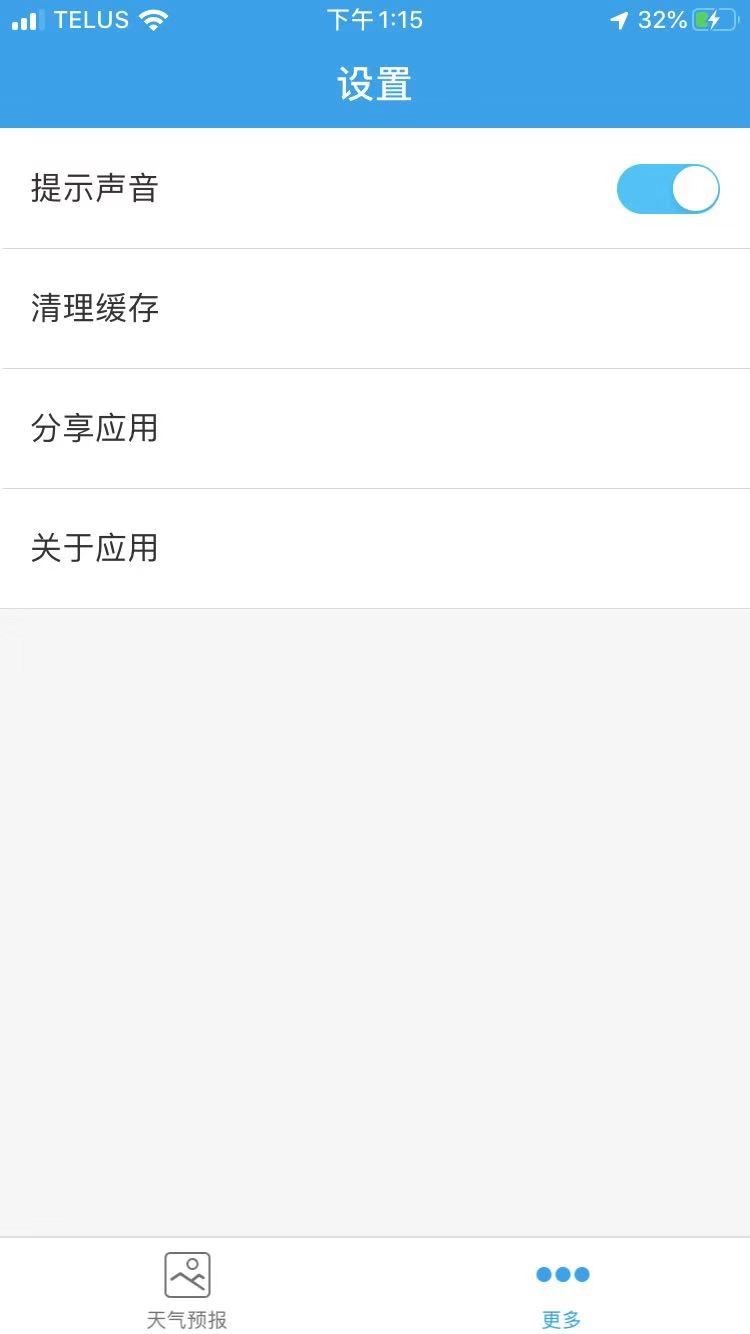This screenshot has width=750, height=1334.
Task: Open the 清理缓存 clear cache option
Action: (375, 308)
